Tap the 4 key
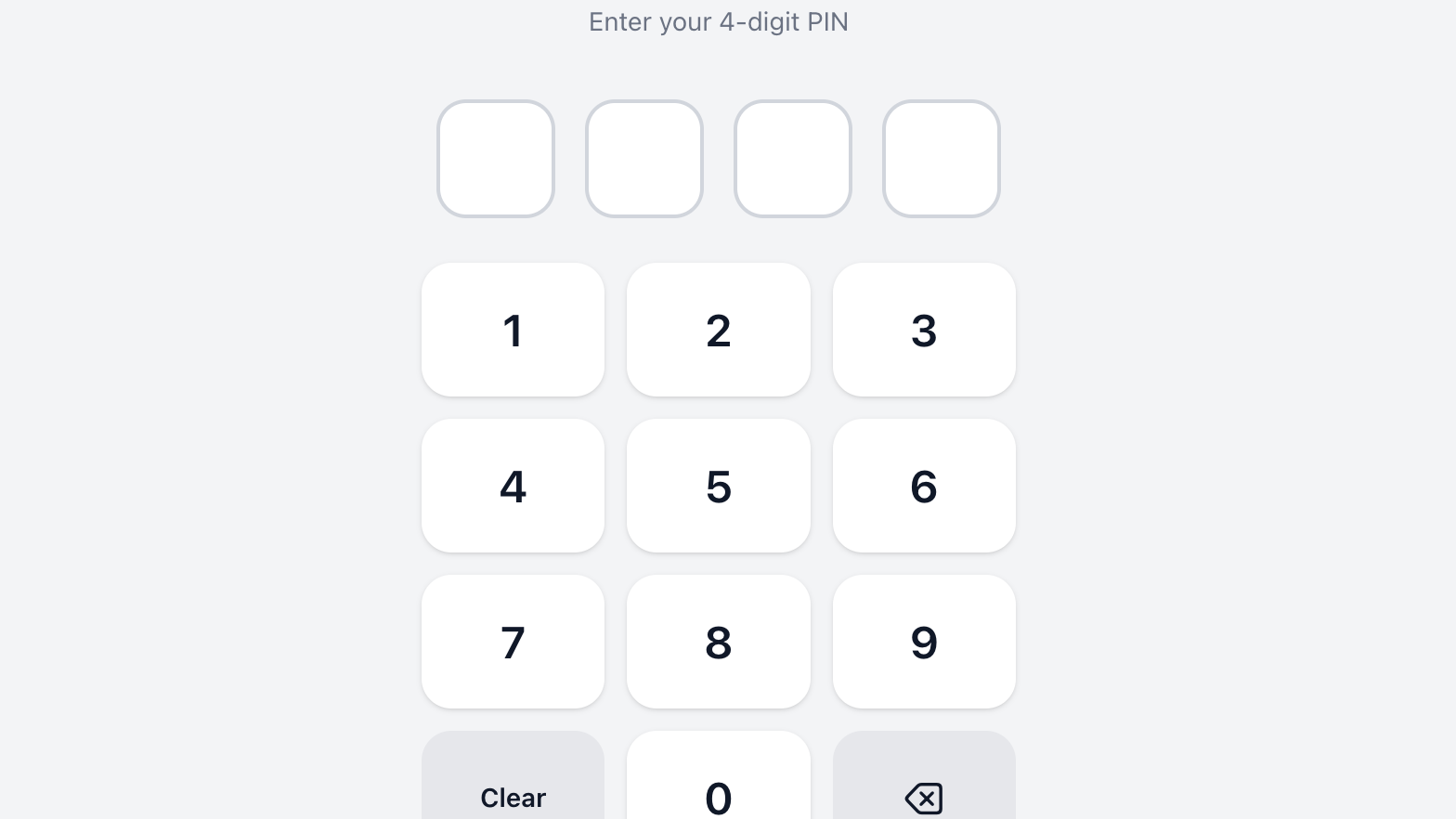Viewport: 1456px width, 819px height. pos(513,486)
